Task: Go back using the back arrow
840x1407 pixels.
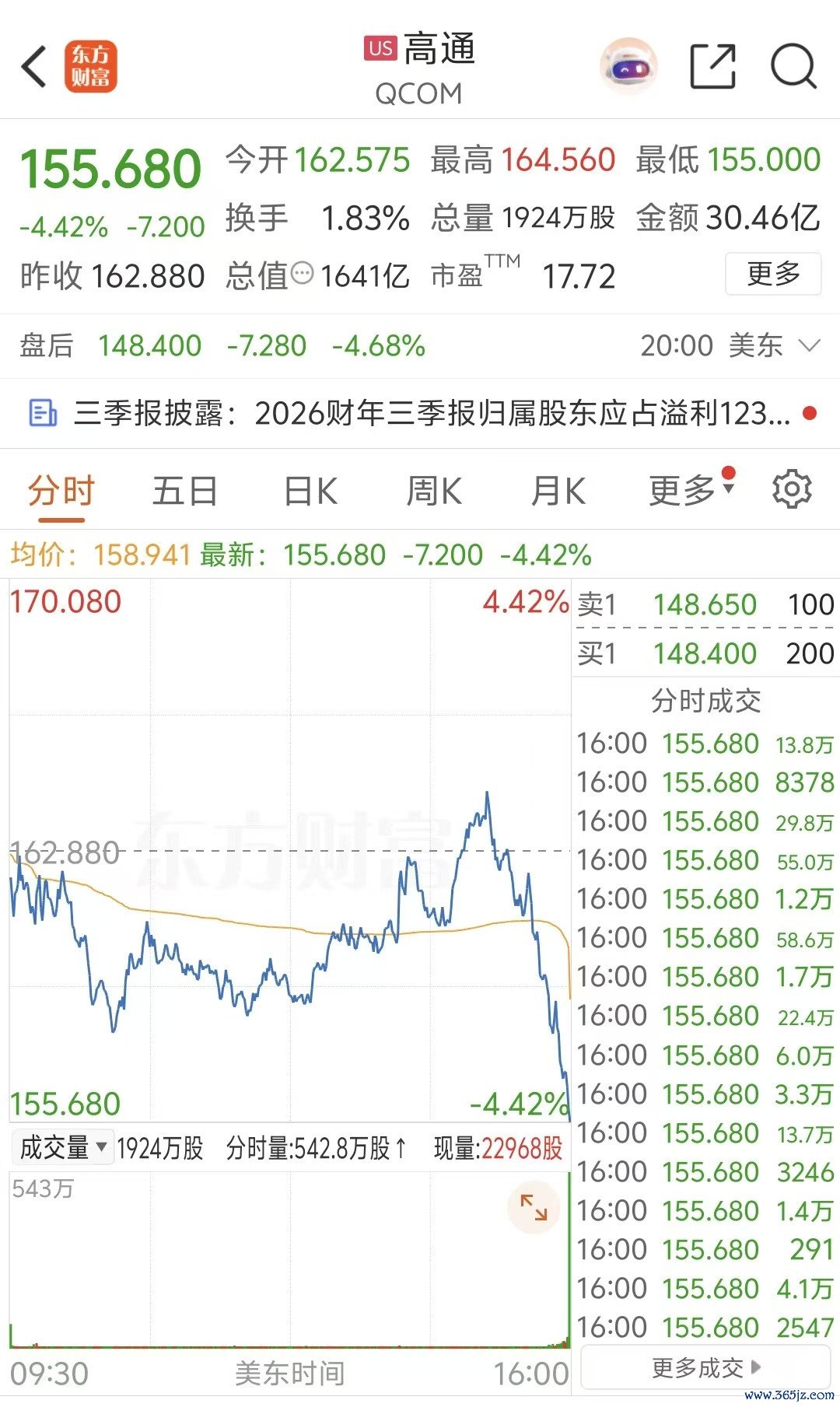Action: pos(33,67)
